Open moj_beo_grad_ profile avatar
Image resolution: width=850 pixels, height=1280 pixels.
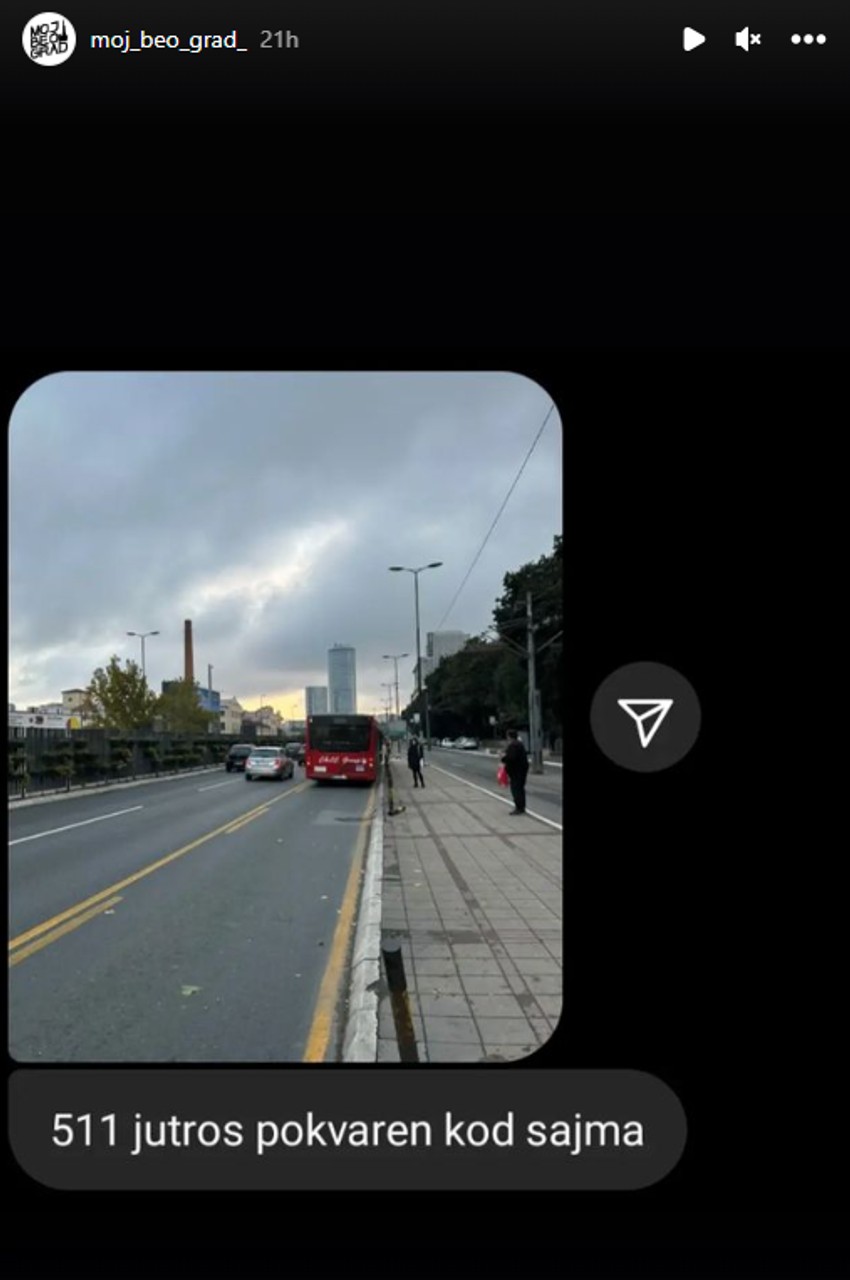[x=49, y=40]
